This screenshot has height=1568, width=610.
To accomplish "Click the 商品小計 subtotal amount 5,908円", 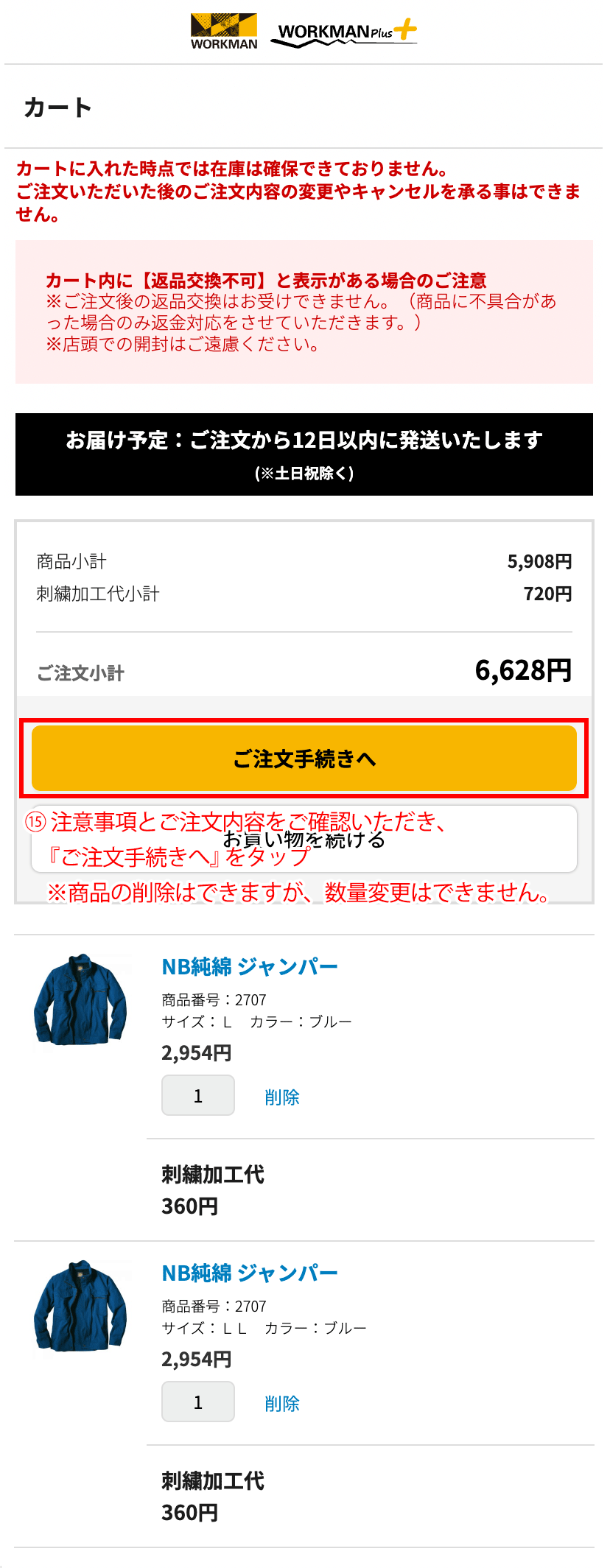I will 541,561.
